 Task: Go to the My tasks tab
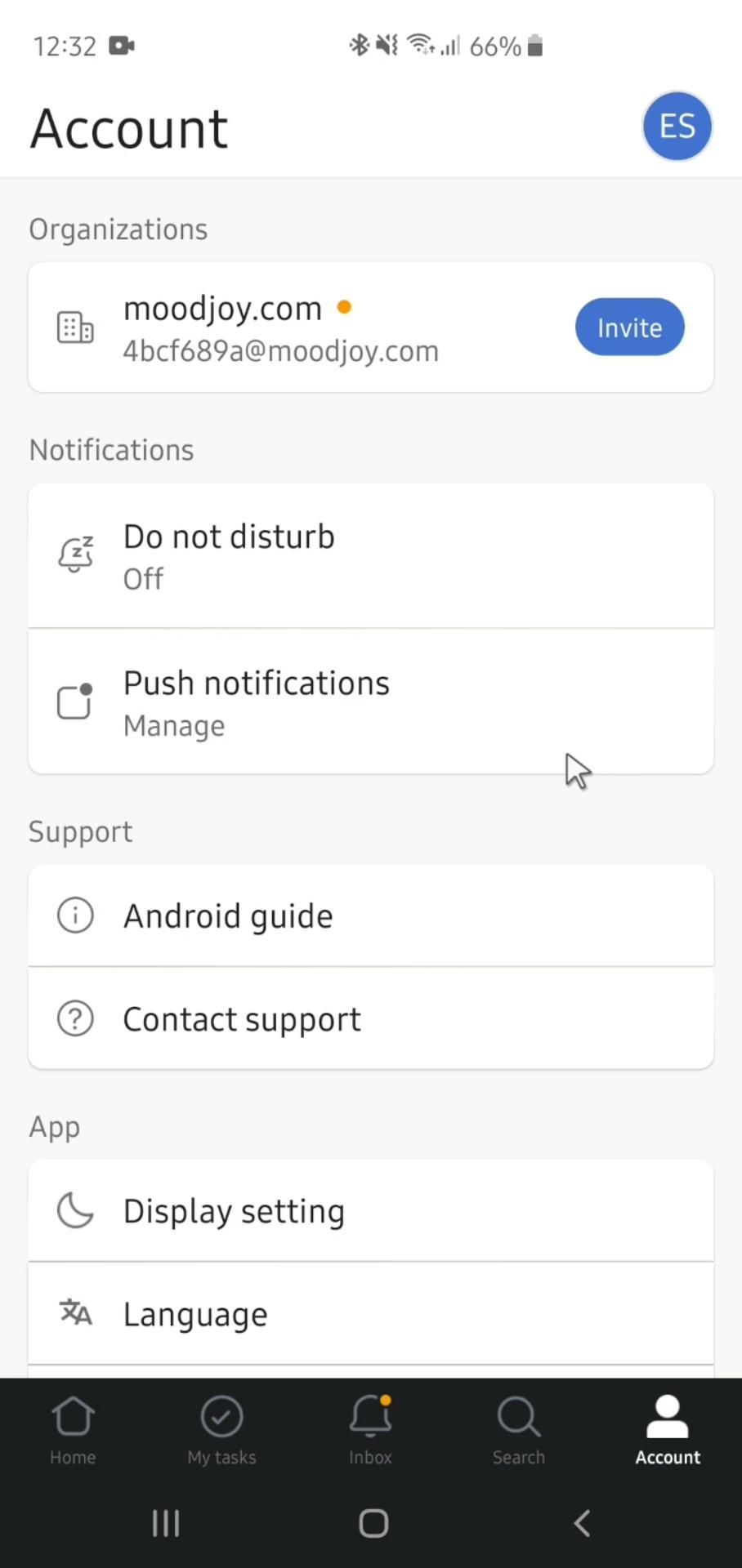pyautogui.click(x=221, y=1431)
